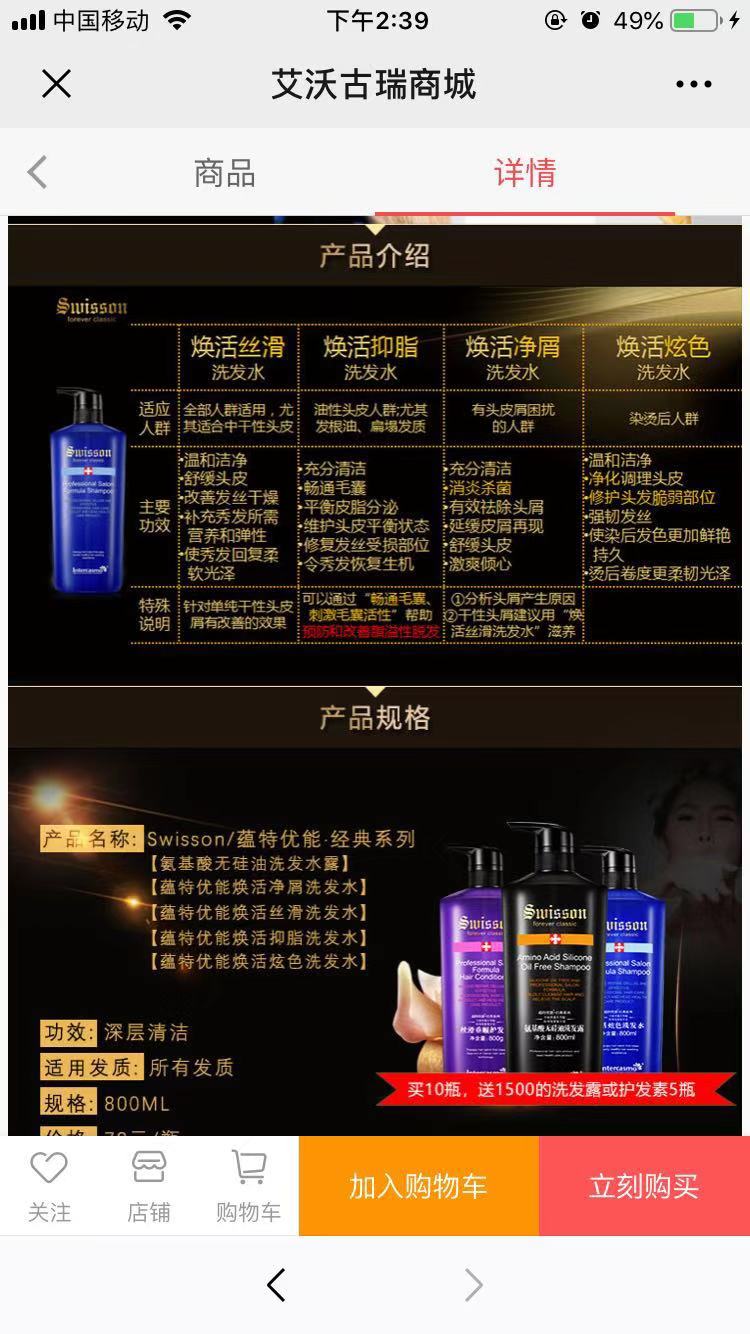
Task: Tap 关注 to follow this product
Action: (49, 1186)
